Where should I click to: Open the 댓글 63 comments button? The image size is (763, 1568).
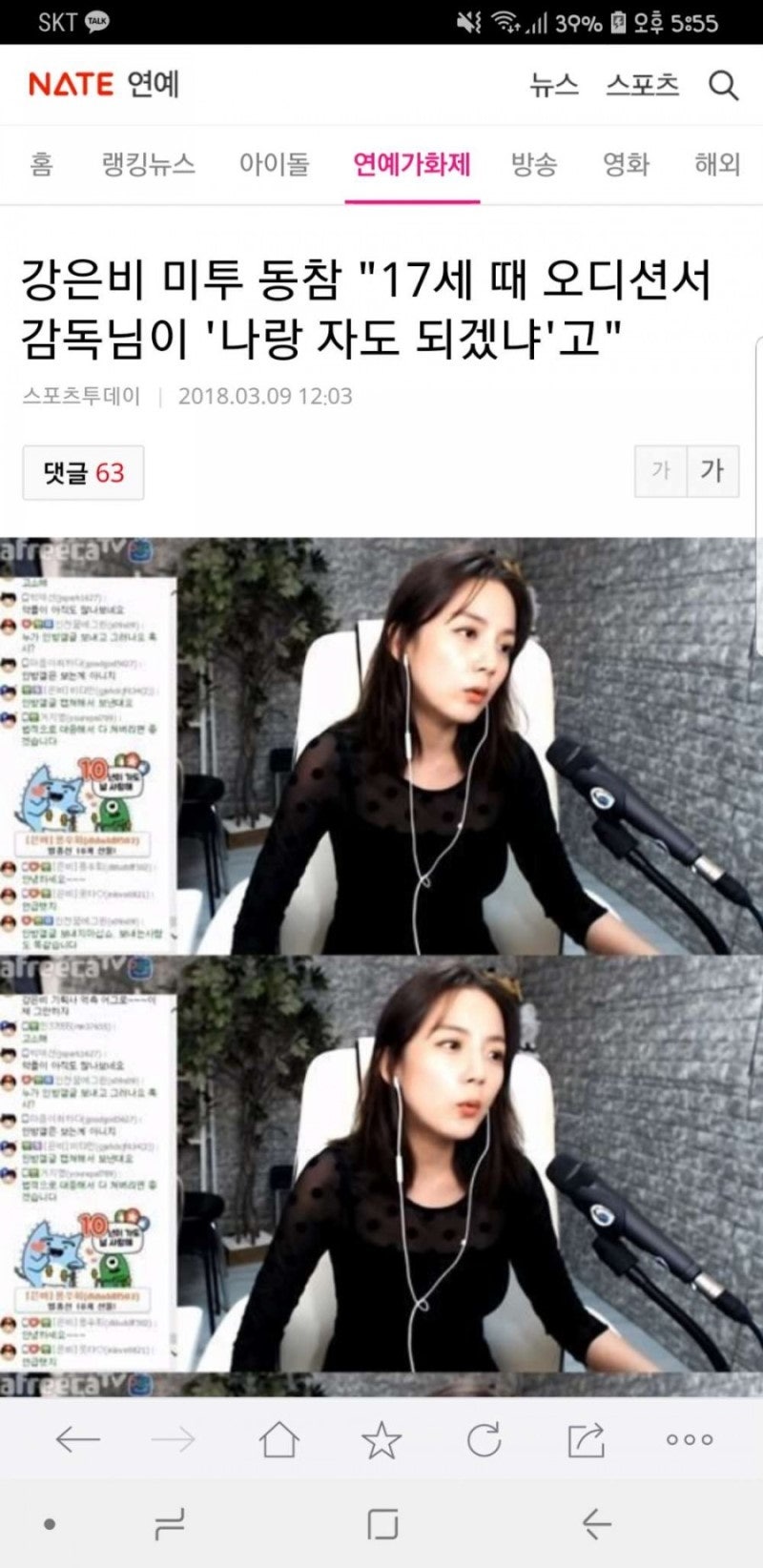(83, 472)
